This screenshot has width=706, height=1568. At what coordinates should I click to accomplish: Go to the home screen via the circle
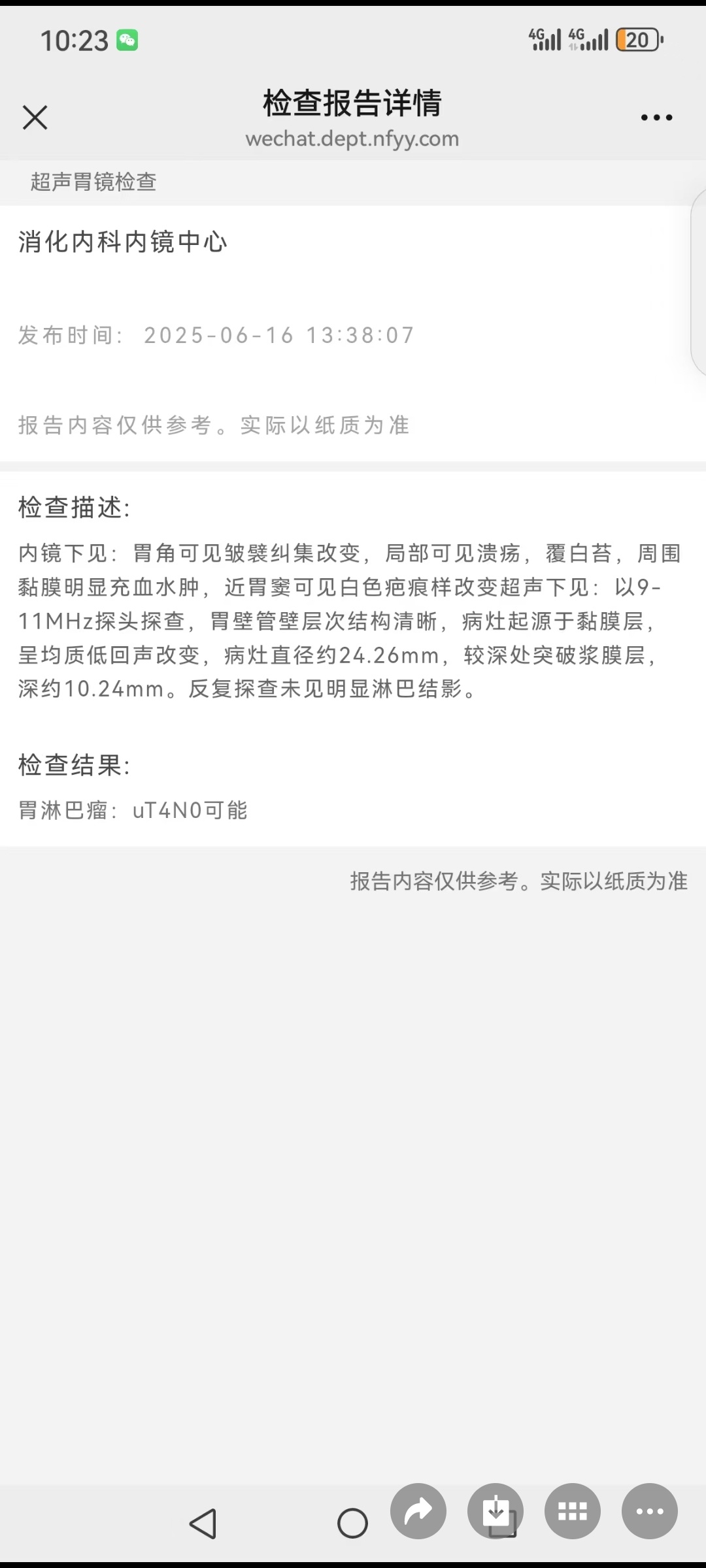pos(352,1524)
